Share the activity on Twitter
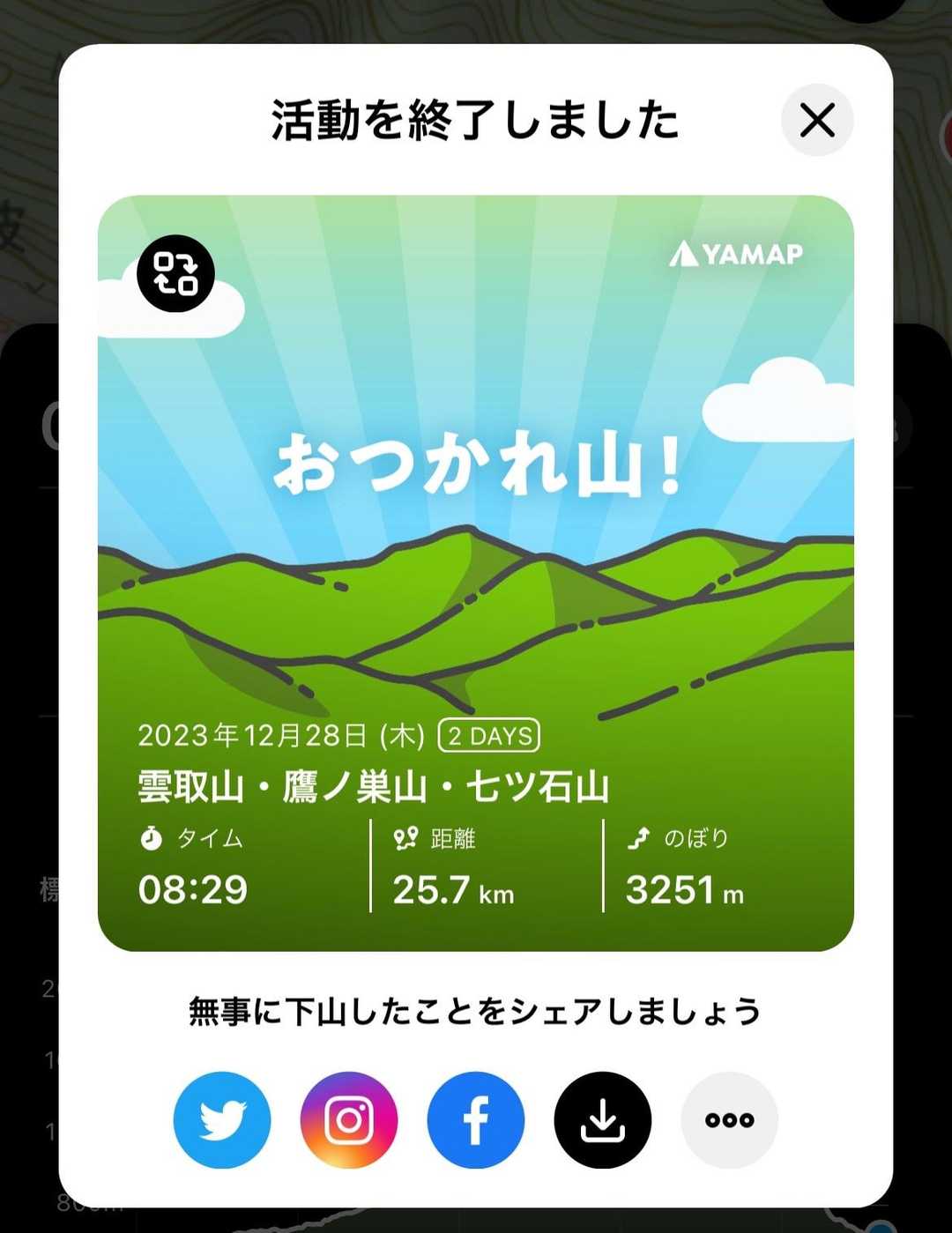 point(222,1119)
